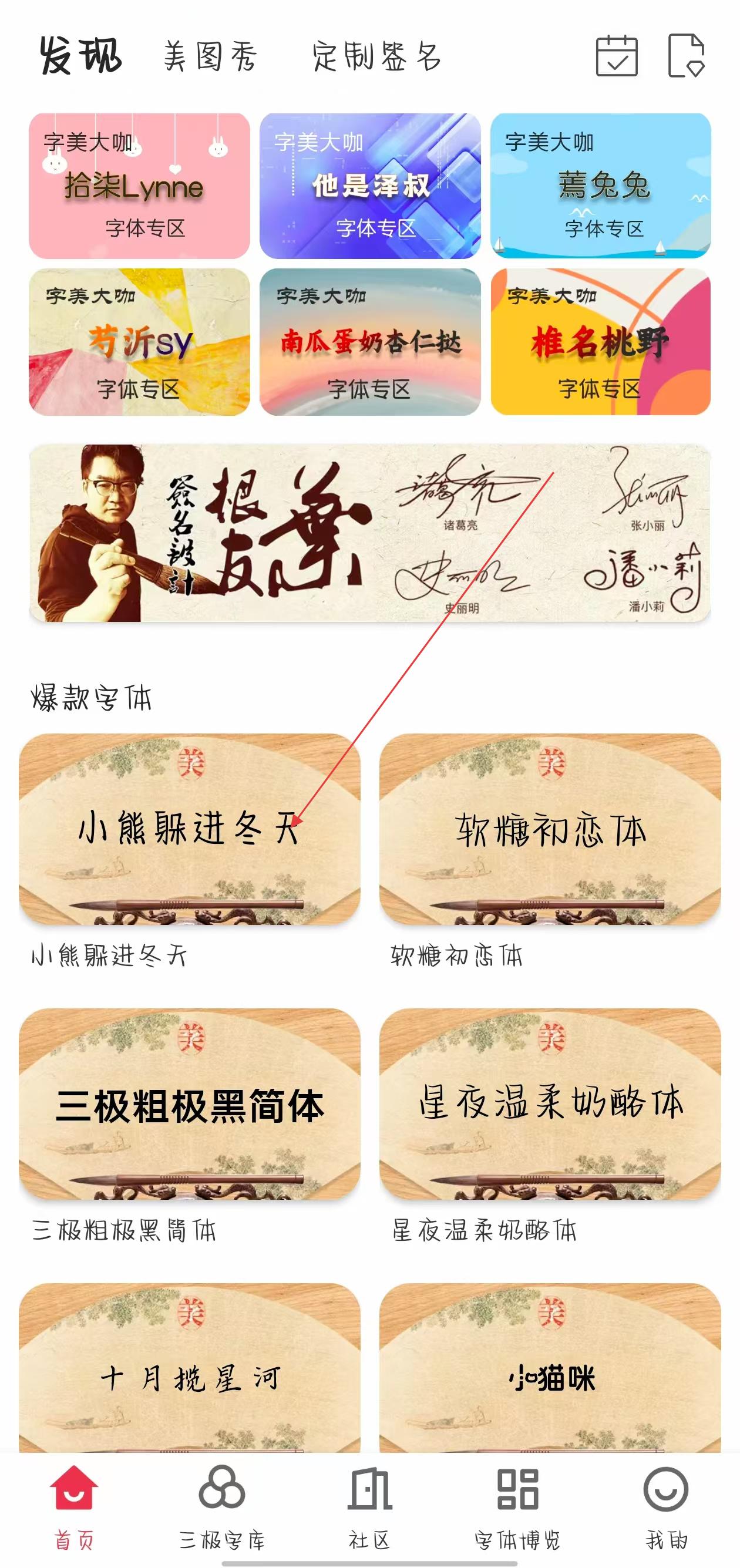This screenshot has width=740, height=1568.
Task: Switch to the 美图秀 tab
Action: coord(211,56)
